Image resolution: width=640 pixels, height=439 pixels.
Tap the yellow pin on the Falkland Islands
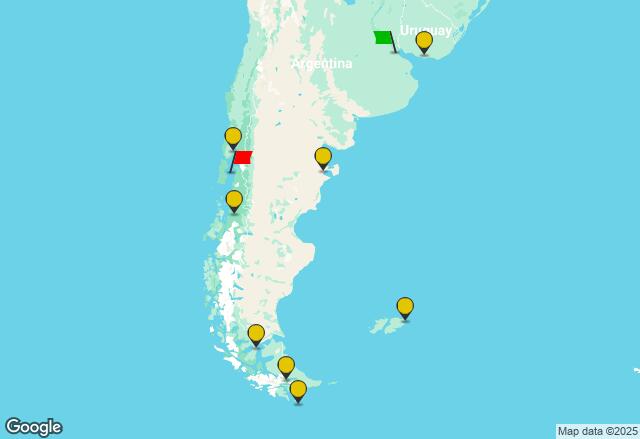(x=405, y=307)
